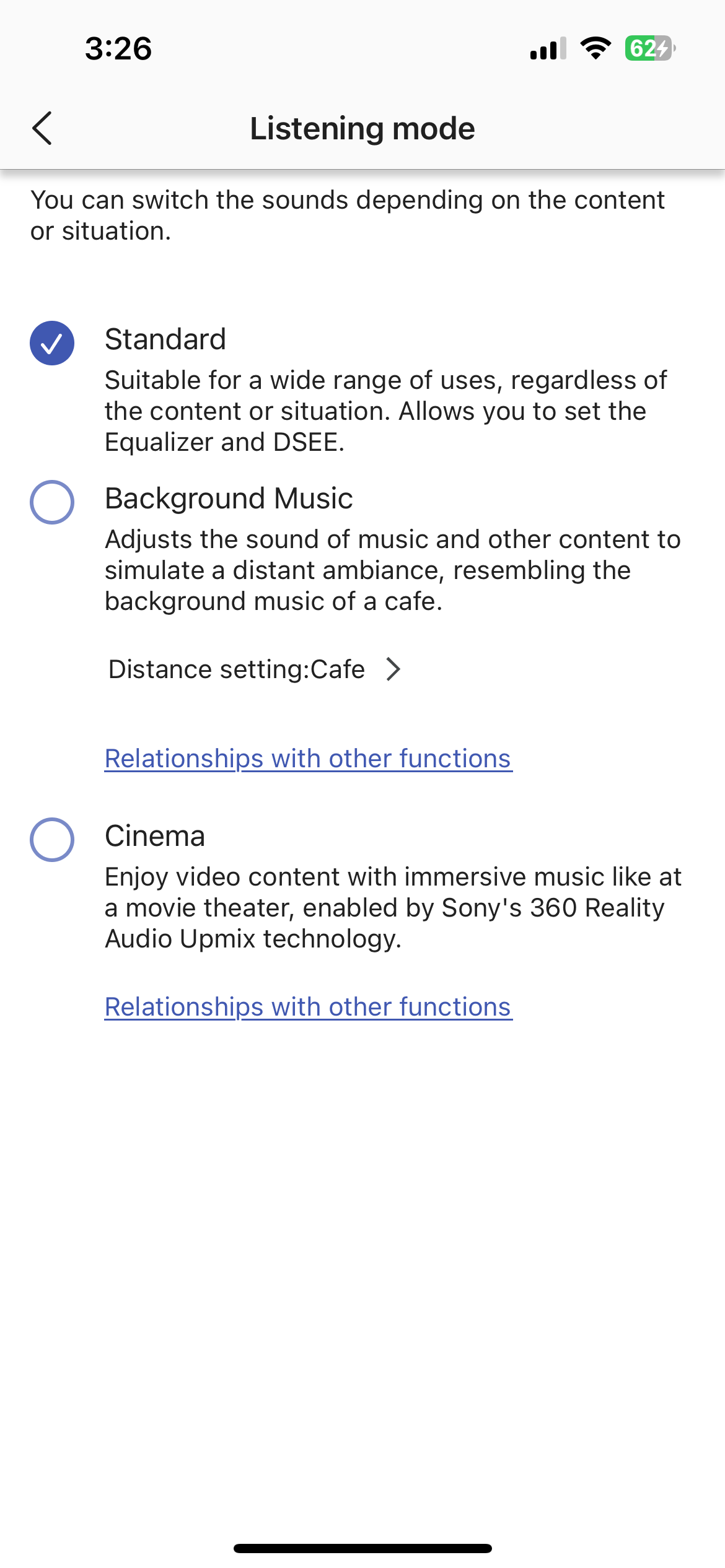
Task: Choose the Background Music mode
Action: click(52, 502)
